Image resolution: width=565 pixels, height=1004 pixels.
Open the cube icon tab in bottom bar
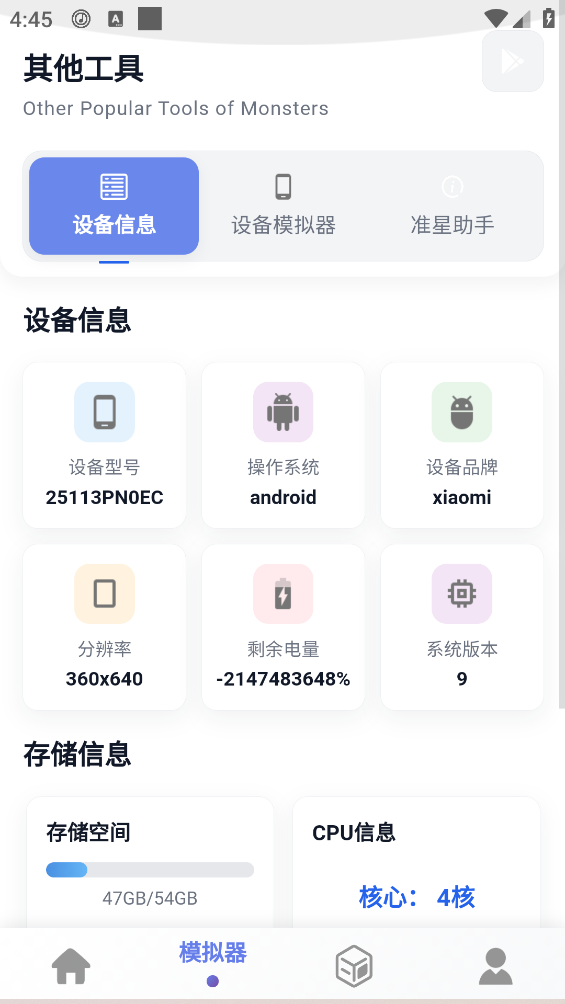[x=354, y=966]
